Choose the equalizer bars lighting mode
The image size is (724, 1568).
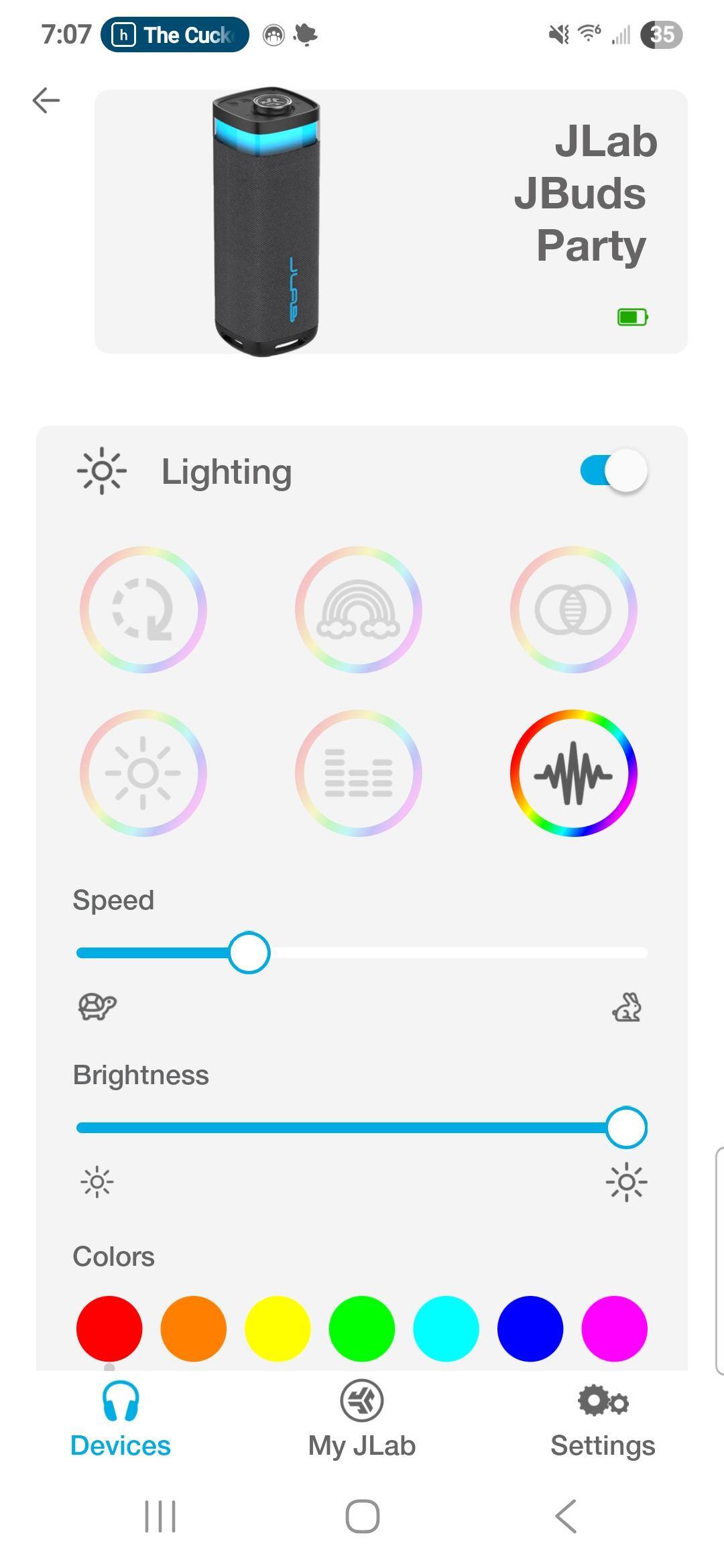click(359, 773)
